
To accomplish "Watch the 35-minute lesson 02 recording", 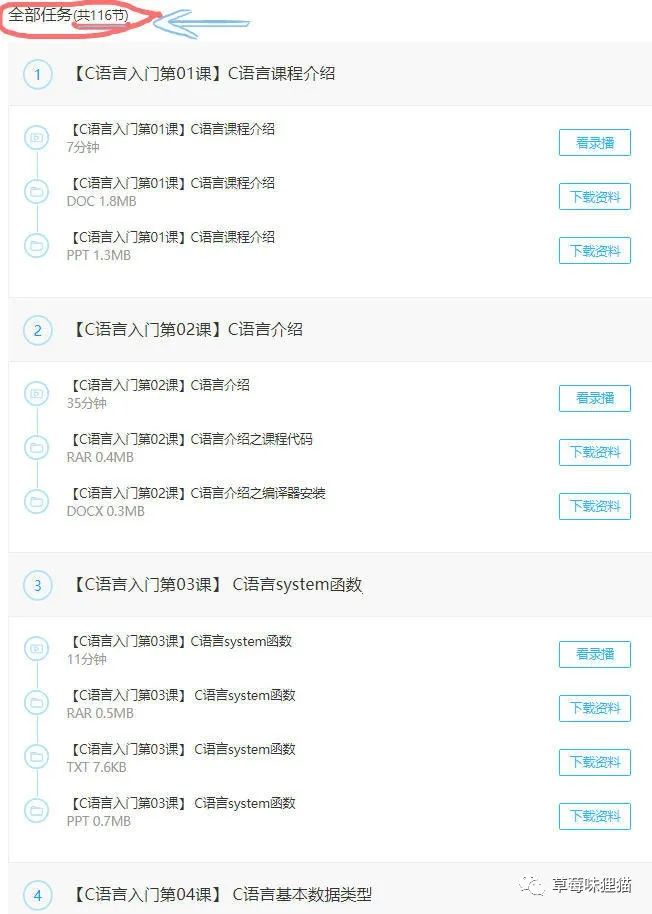I will click(594, 398).
